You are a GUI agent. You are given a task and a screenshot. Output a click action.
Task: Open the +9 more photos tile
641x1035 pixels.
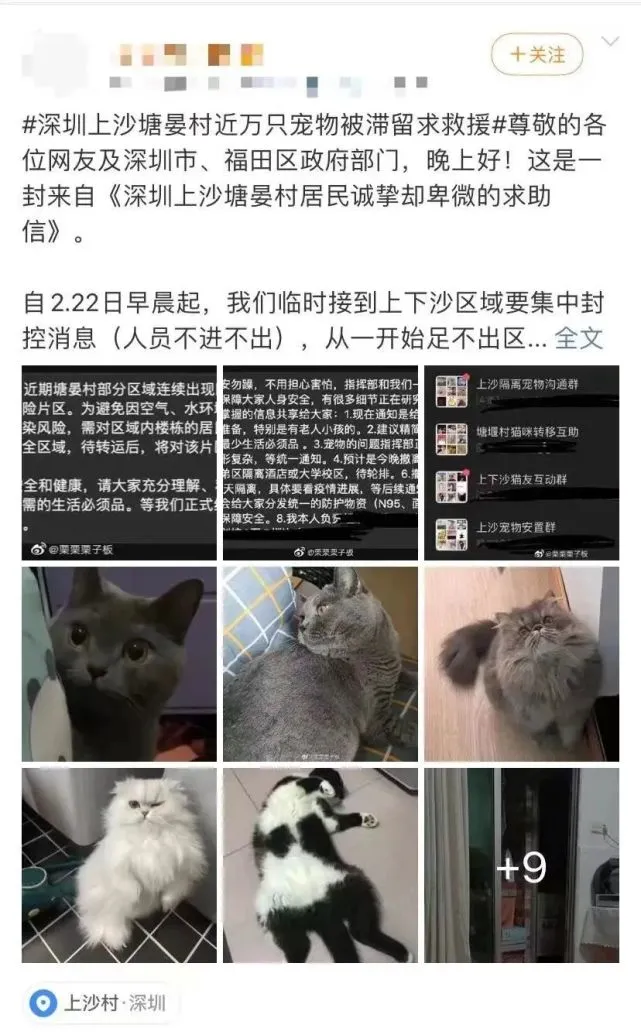pos(521,865)
